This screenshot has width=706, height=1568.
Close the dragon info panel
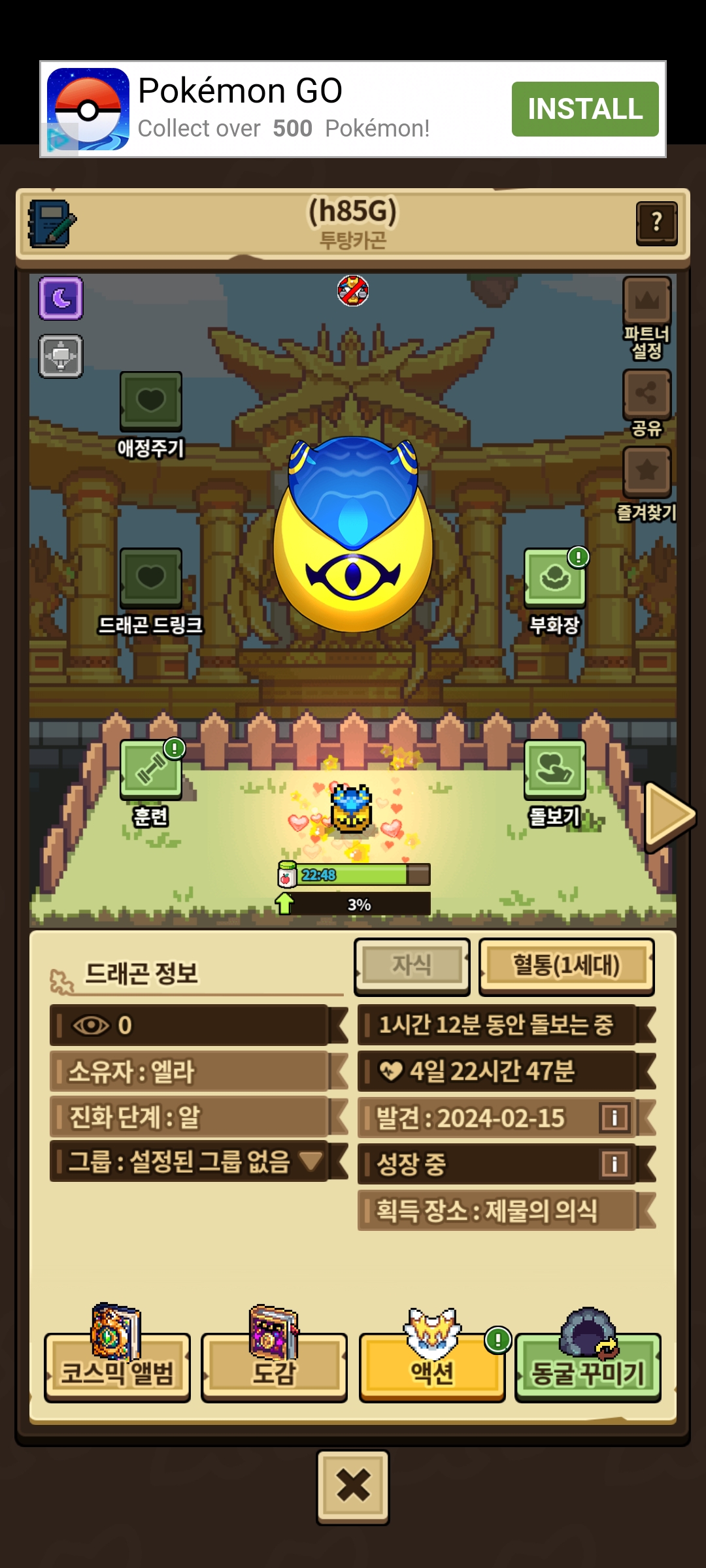(x=353, y=1488)
